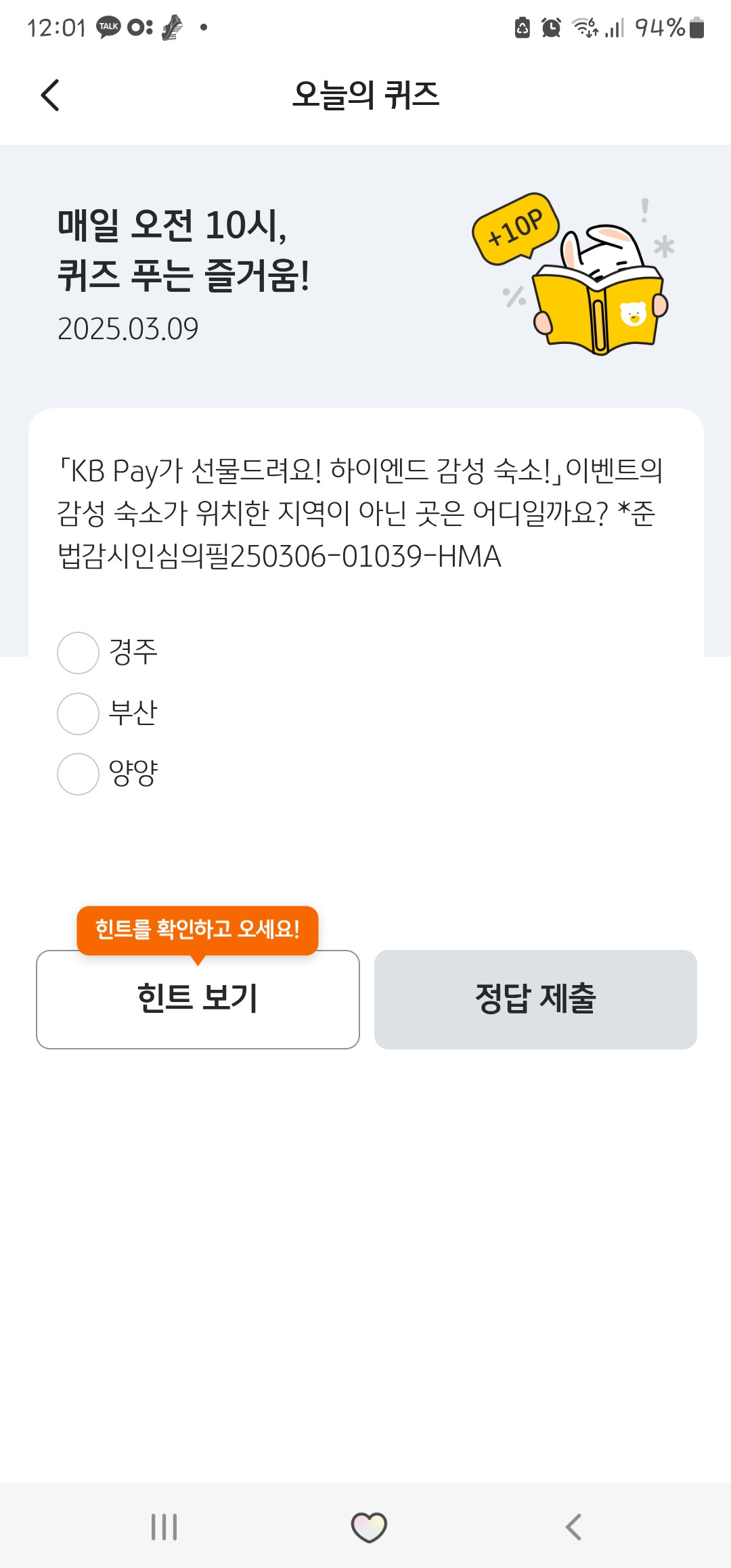Tap the Samsung Notes notification icon

(171, 26)
